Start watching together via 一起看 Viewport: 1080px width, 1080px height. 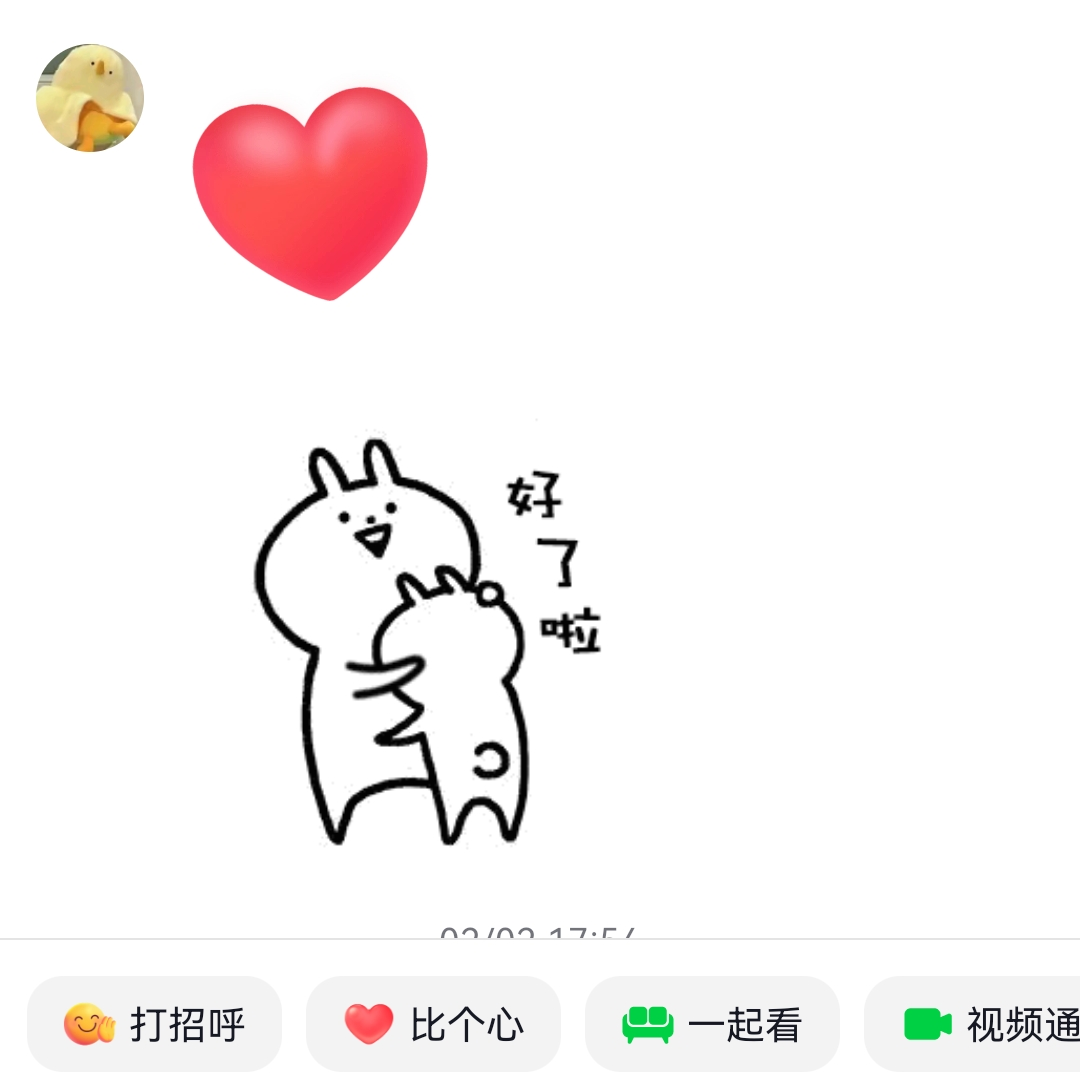712,1024
